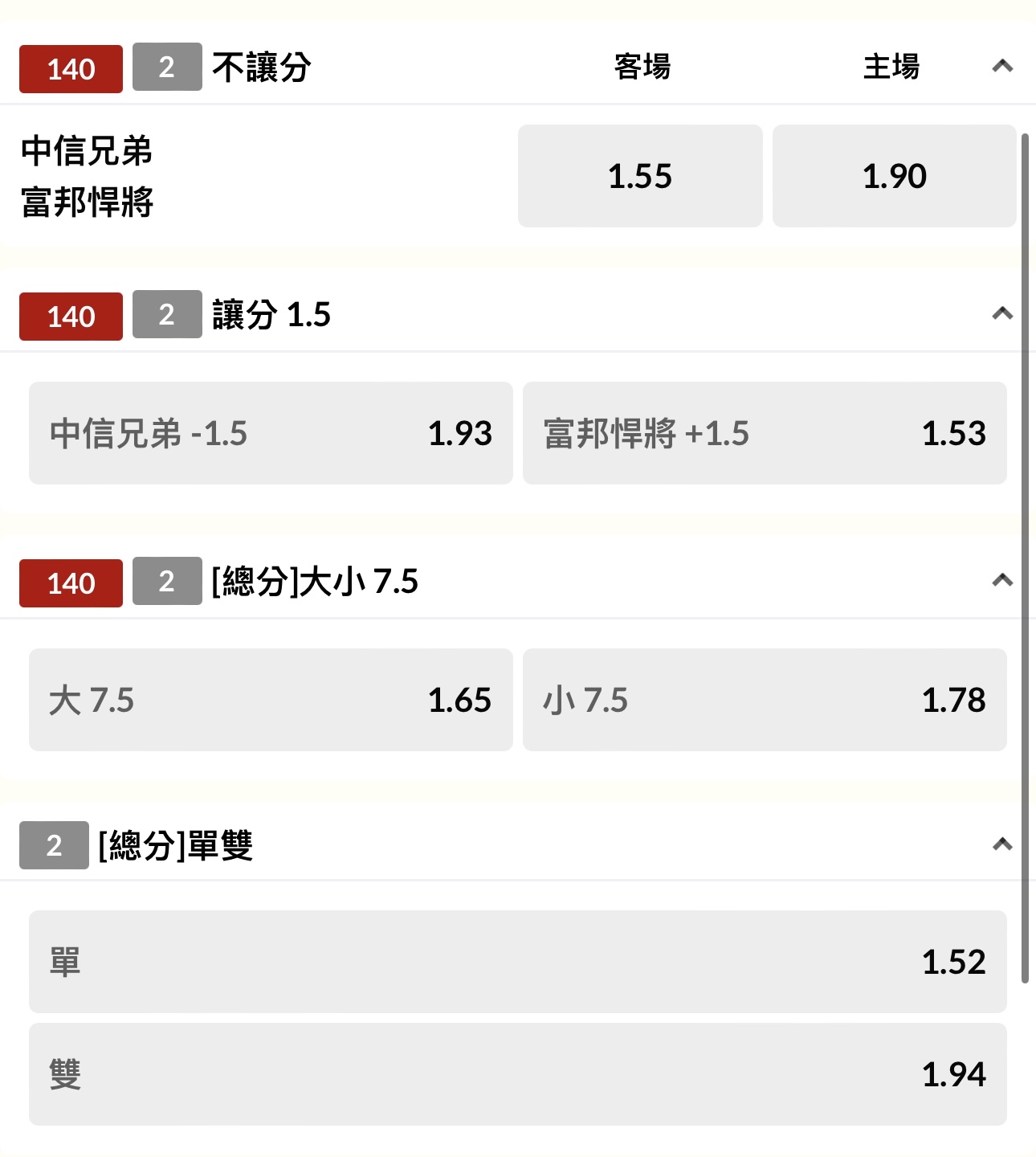Collapse the 不讓分 section
This screenshot has height=1157, width=1036.
coord(1001,67)
